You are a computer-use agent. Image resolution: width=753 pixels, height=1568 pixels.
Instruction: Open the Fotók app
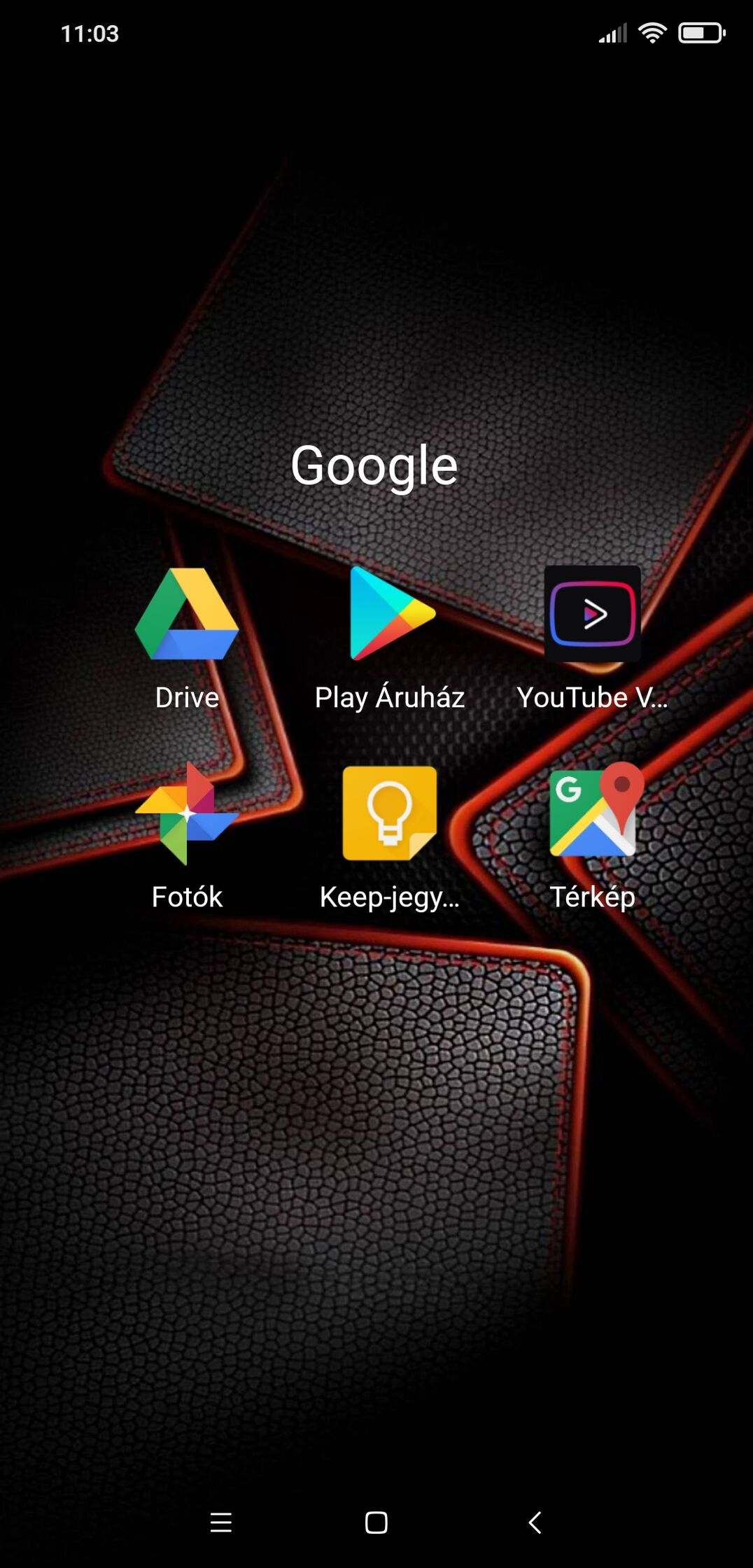point(187,813)
